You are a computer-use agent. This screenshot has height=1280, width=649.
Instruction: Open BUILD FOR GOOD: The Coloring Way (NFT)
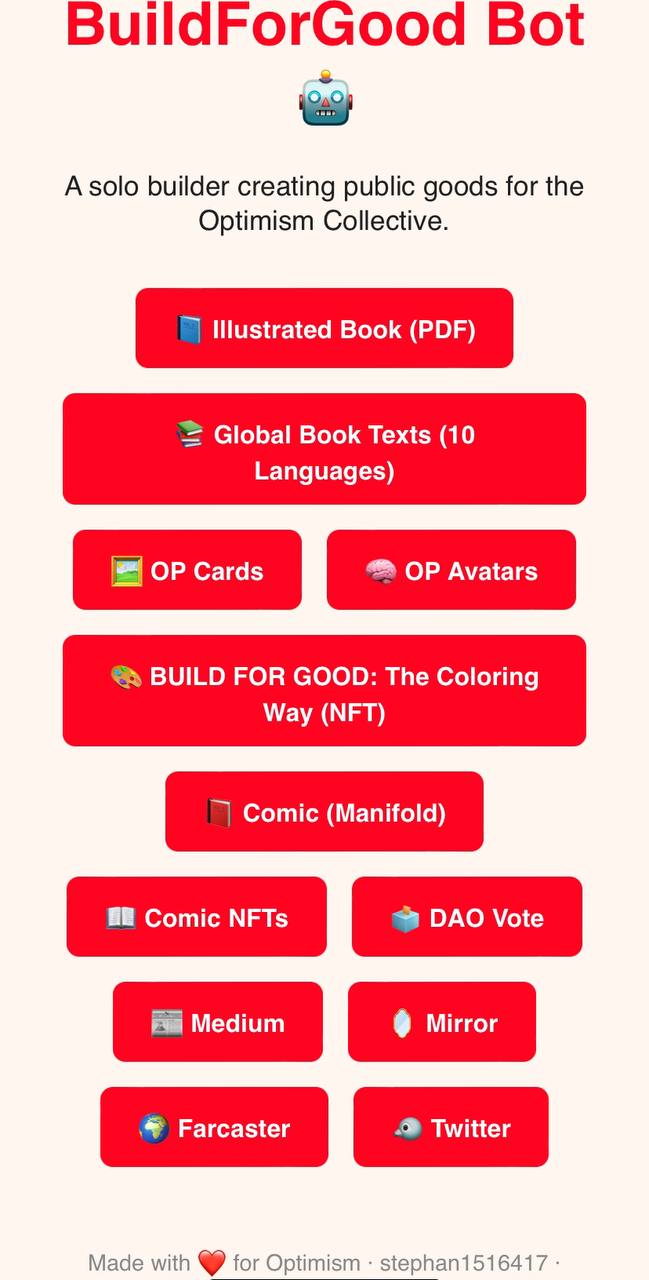click(324, 691)
